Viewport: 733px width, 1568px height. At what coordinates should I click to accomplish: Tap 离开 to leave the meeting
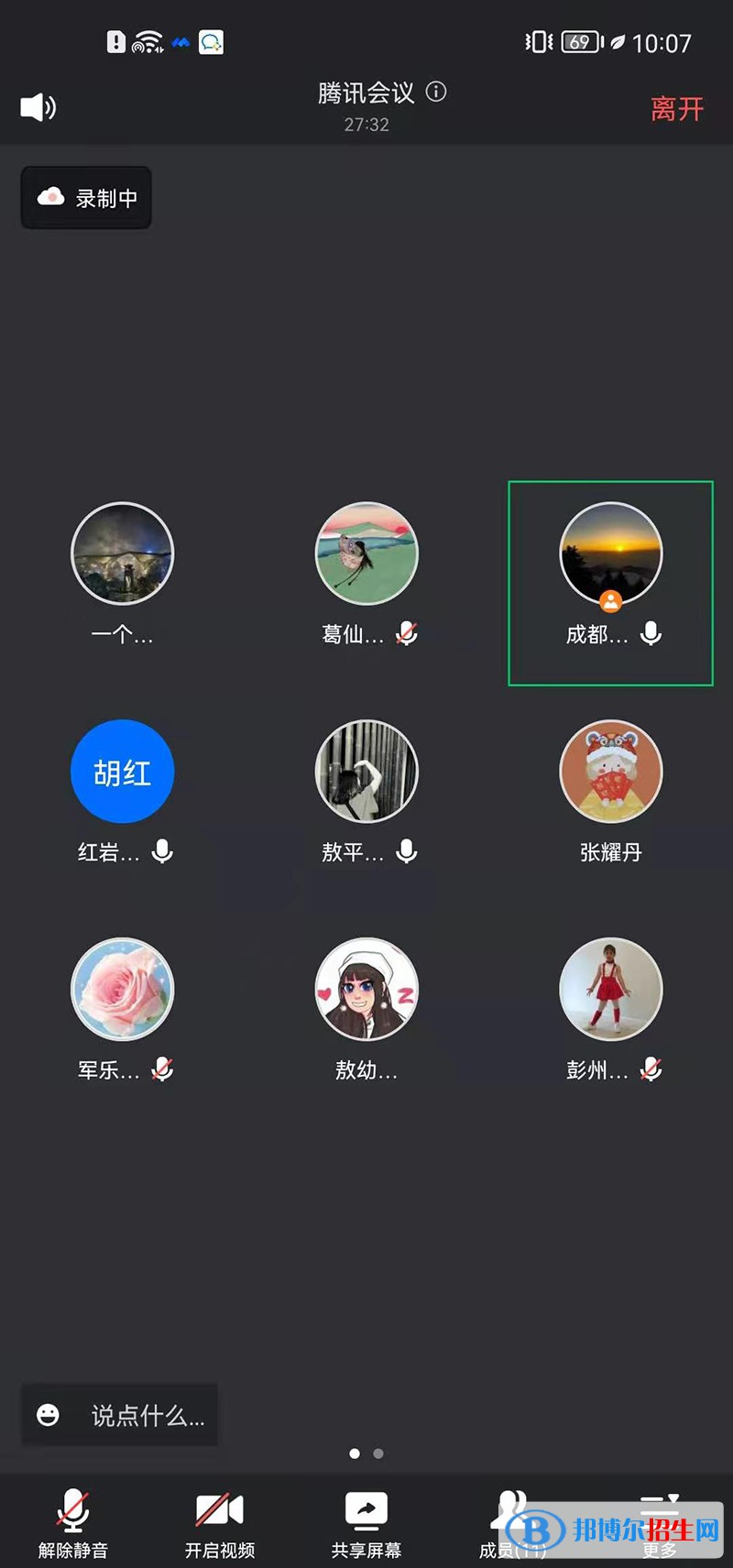pos(676,109)
